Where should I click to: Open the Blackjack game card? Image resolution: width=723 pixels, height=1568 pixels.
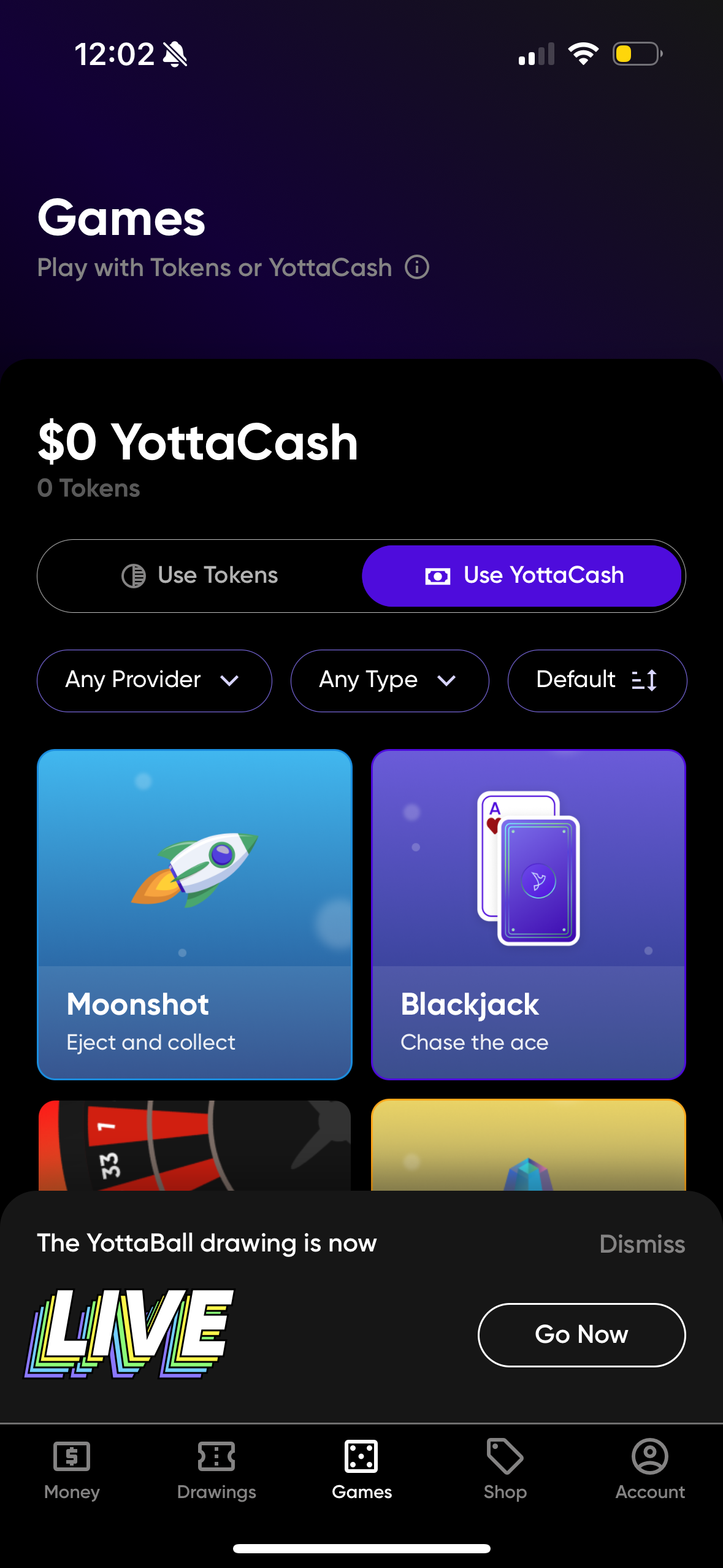(x=529, y=914)
